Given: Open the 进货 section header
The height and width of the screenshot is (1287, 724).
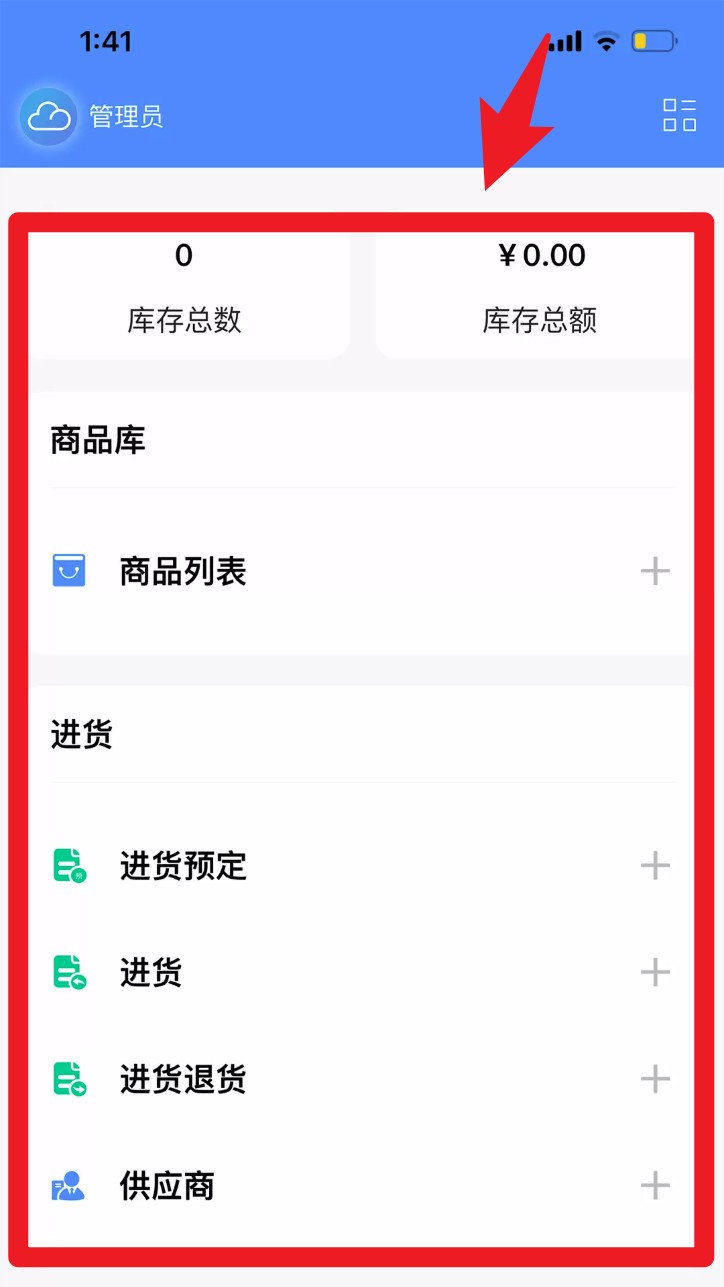Looking at the screenshot, I should [80, 735].
